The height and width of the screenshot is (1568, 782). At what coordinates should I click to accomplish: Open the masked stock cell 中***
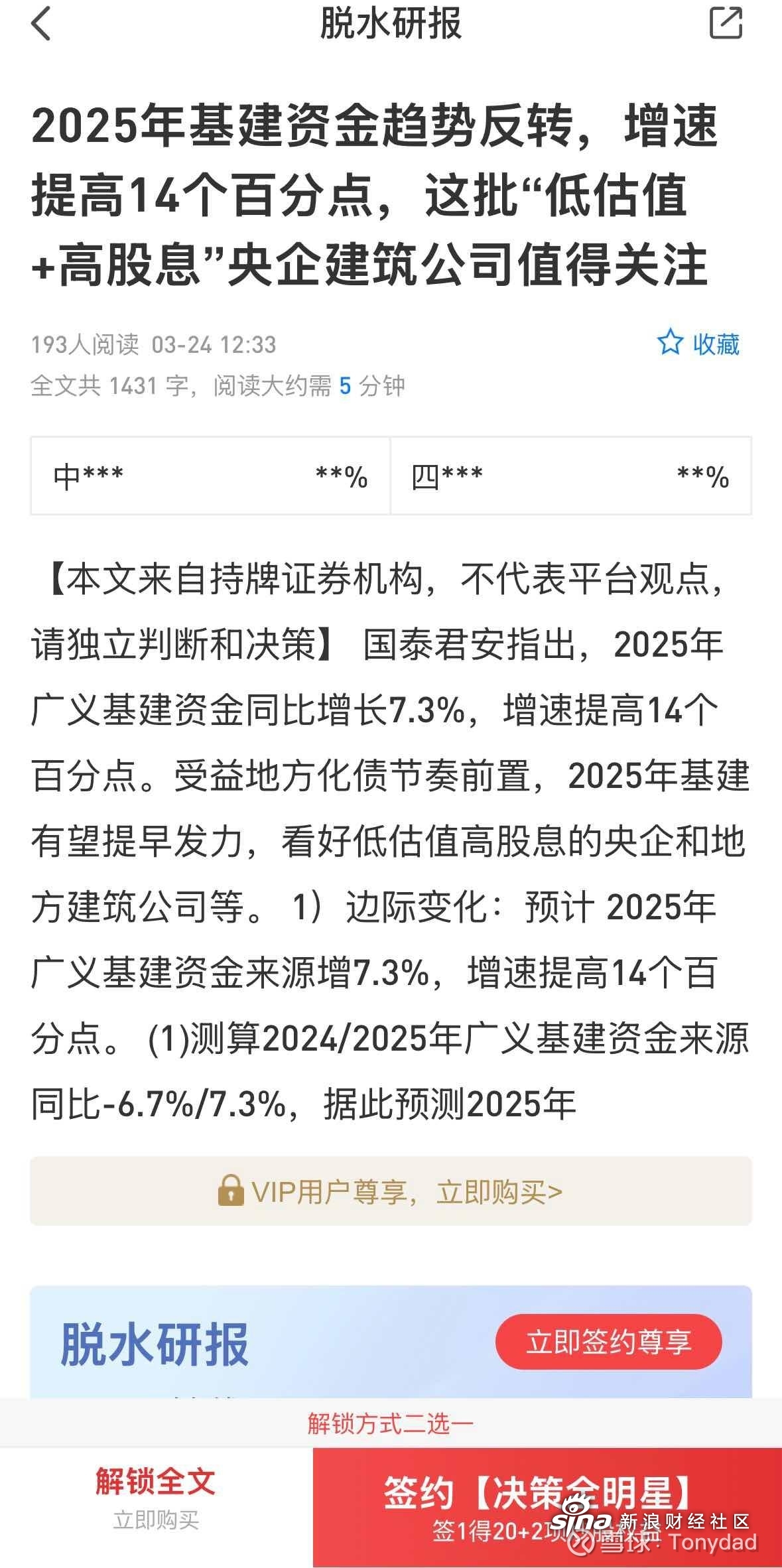(x=210, y=476)
